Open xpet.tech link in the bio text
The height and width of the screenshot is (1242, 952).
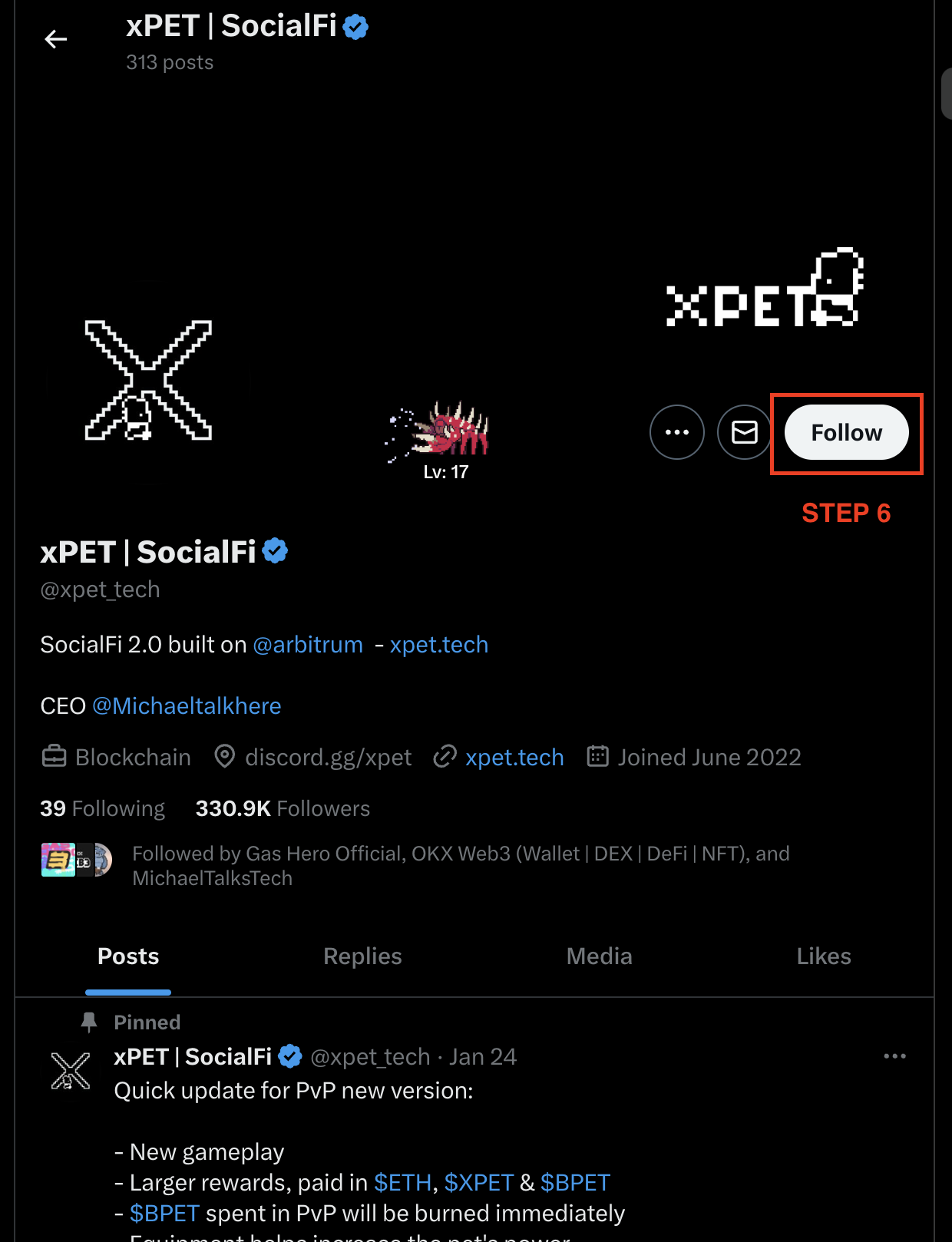(x=438, y=645)
